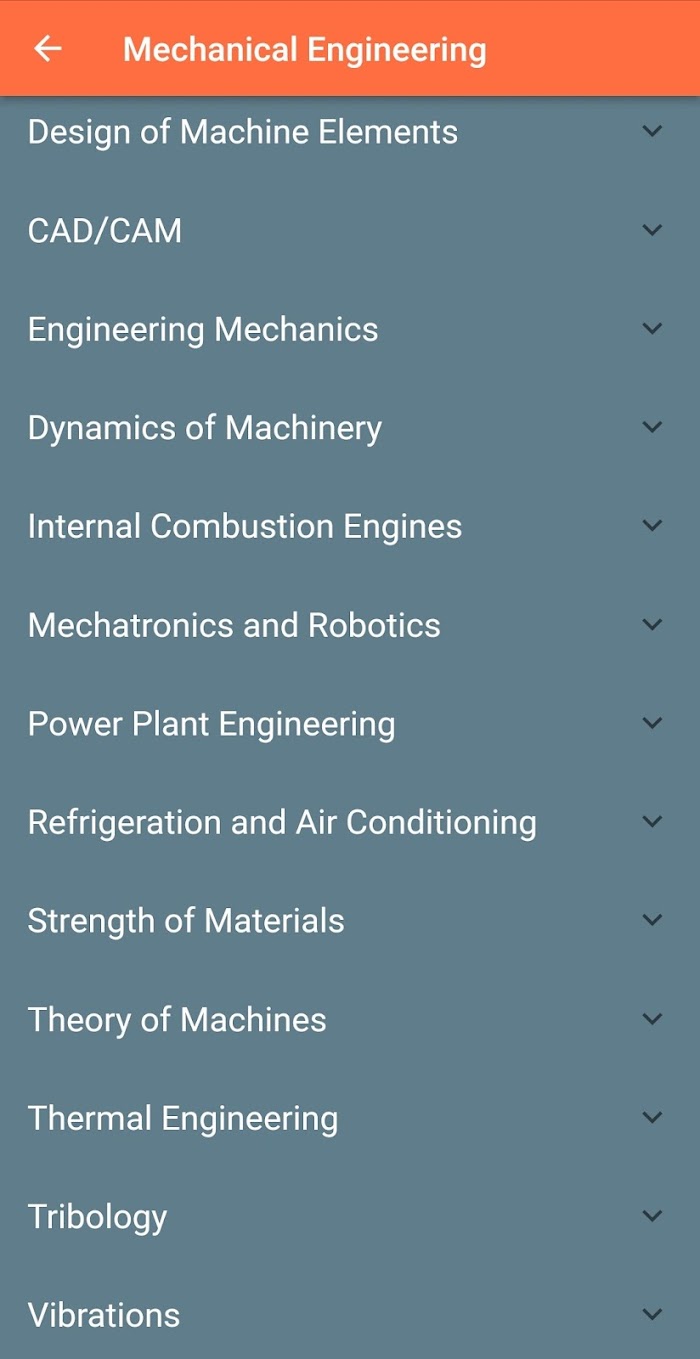
Task: Open Engineering Mechanics topics
Action: [350, 329]
